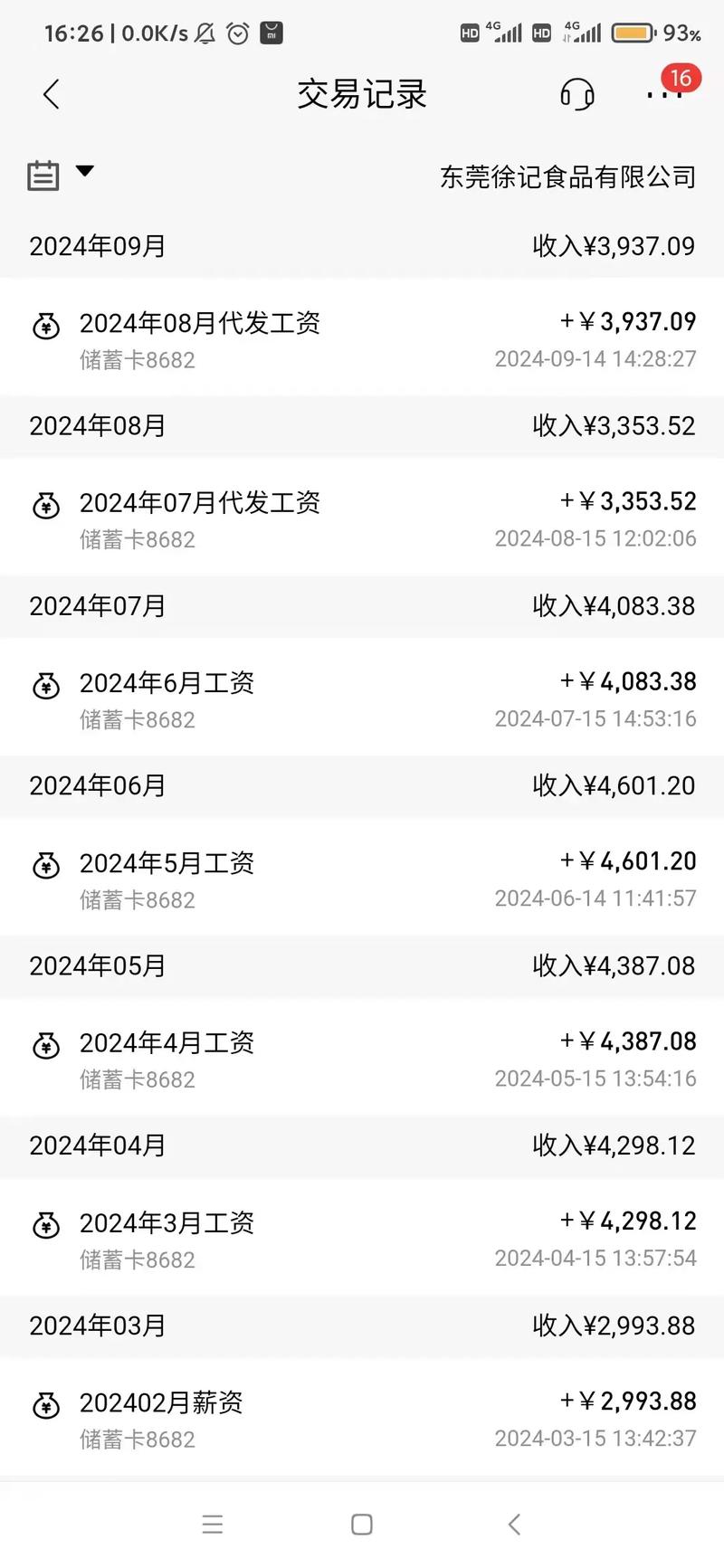This screenshot has height=1568, width=724.
Task: Open the 2024年07月代发工资 transaction
Action: [362, 517]
